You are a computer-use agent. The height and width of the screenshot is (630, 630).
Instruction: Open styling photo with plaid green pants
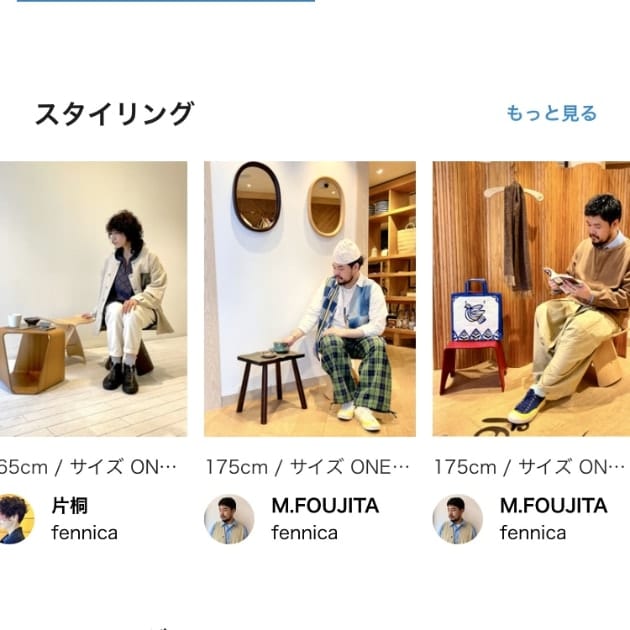pyautogui.click(x=309, y=298)
